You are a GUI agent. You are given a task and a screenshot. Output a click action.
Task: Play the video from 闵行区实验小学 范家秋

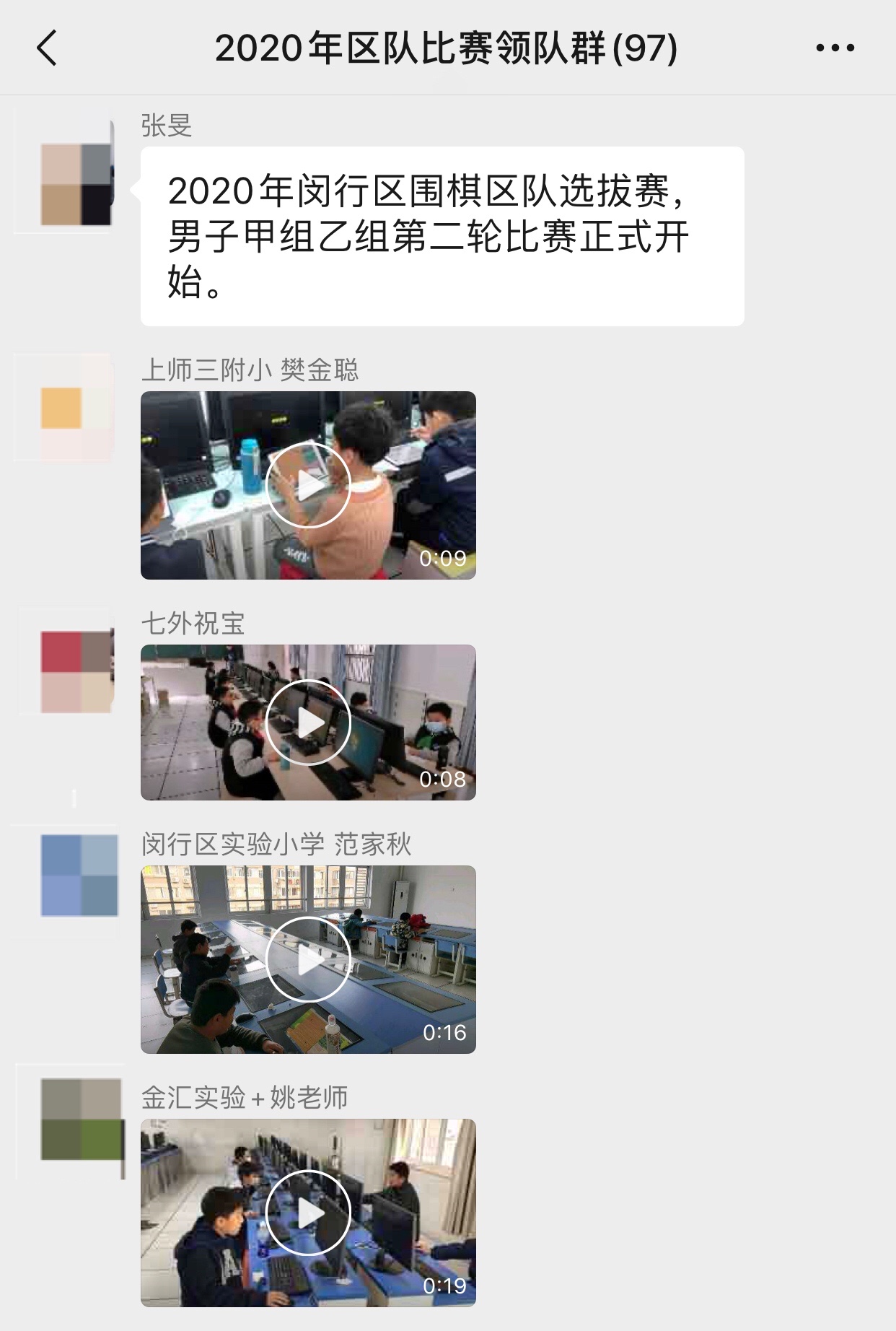pos(308,959)
